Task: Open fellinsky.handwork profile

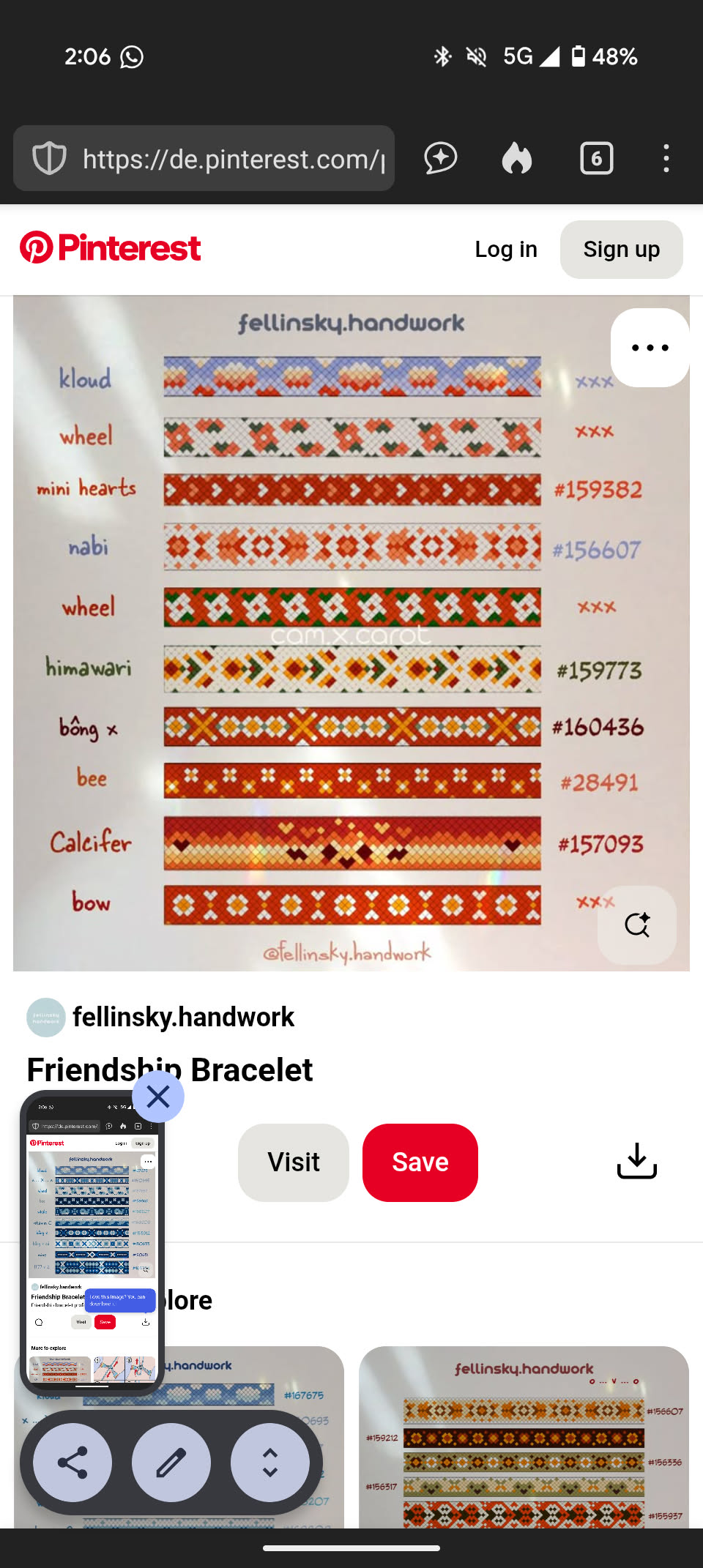Action: (x=183, y=1017)
